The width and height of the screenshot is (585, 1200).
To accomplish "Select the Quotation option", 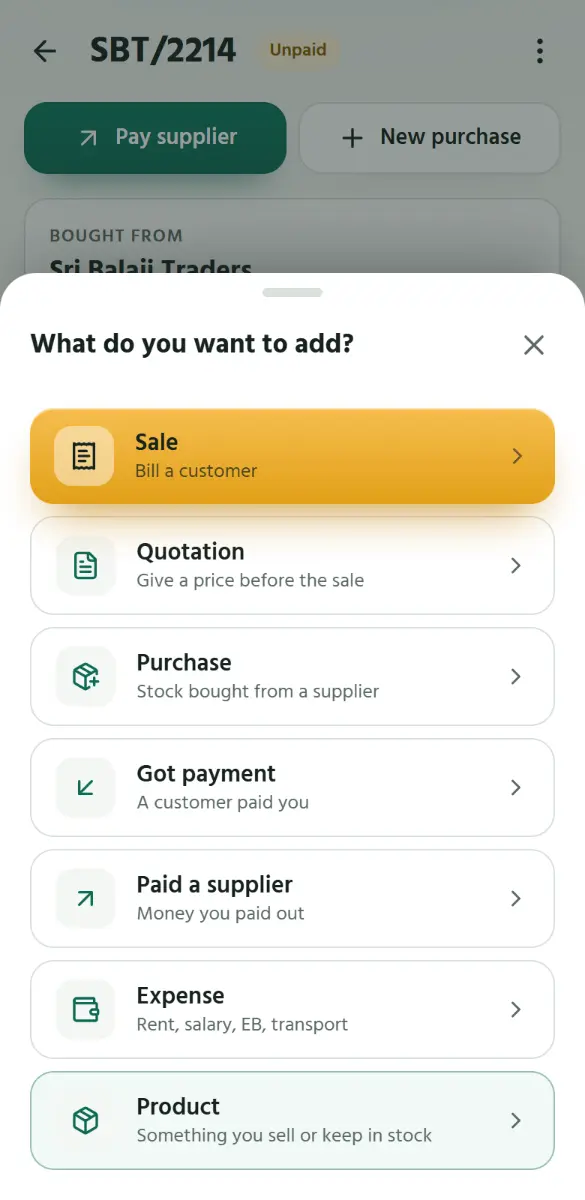I will 292,566.
